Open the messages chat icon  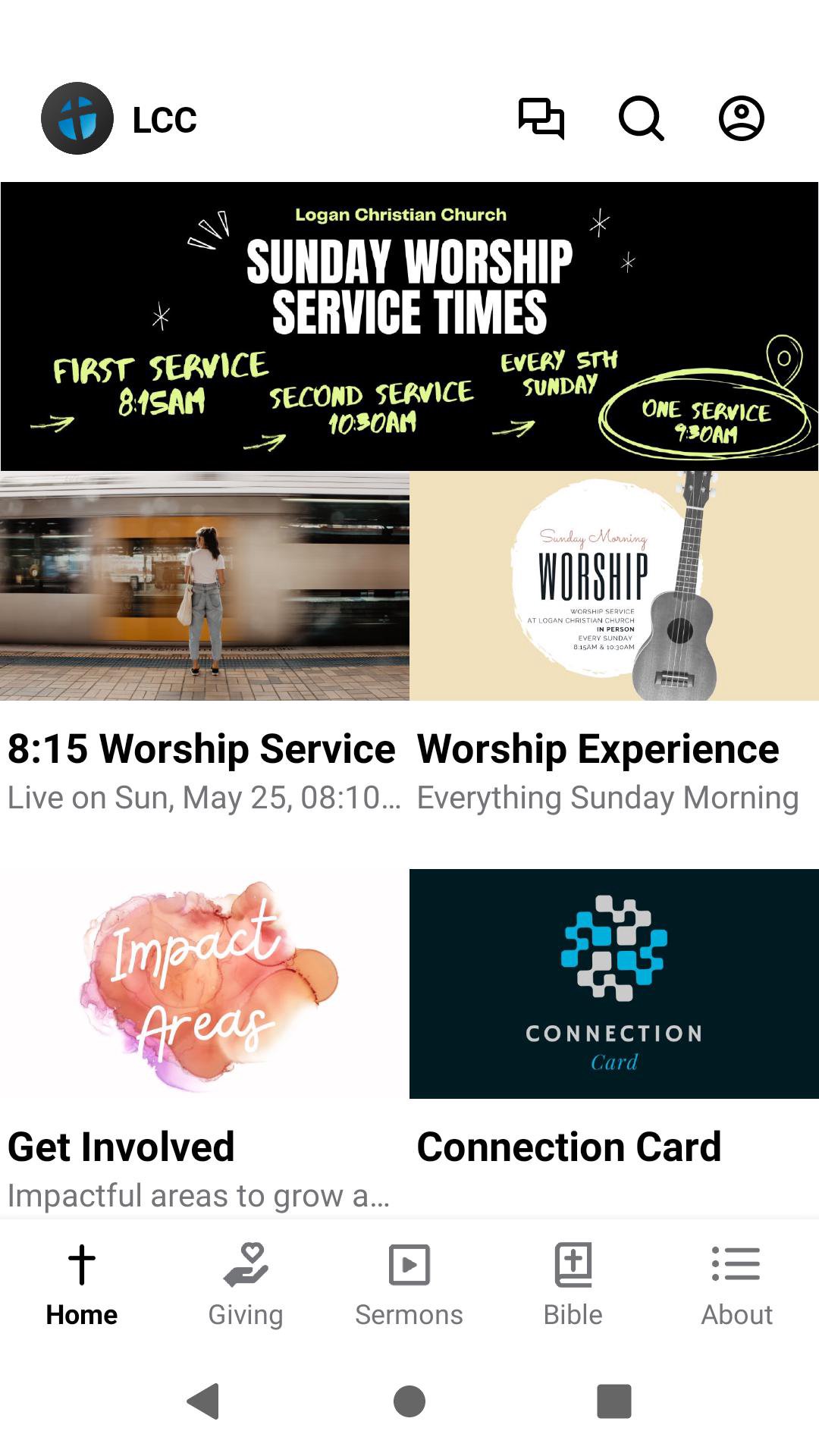541,119
